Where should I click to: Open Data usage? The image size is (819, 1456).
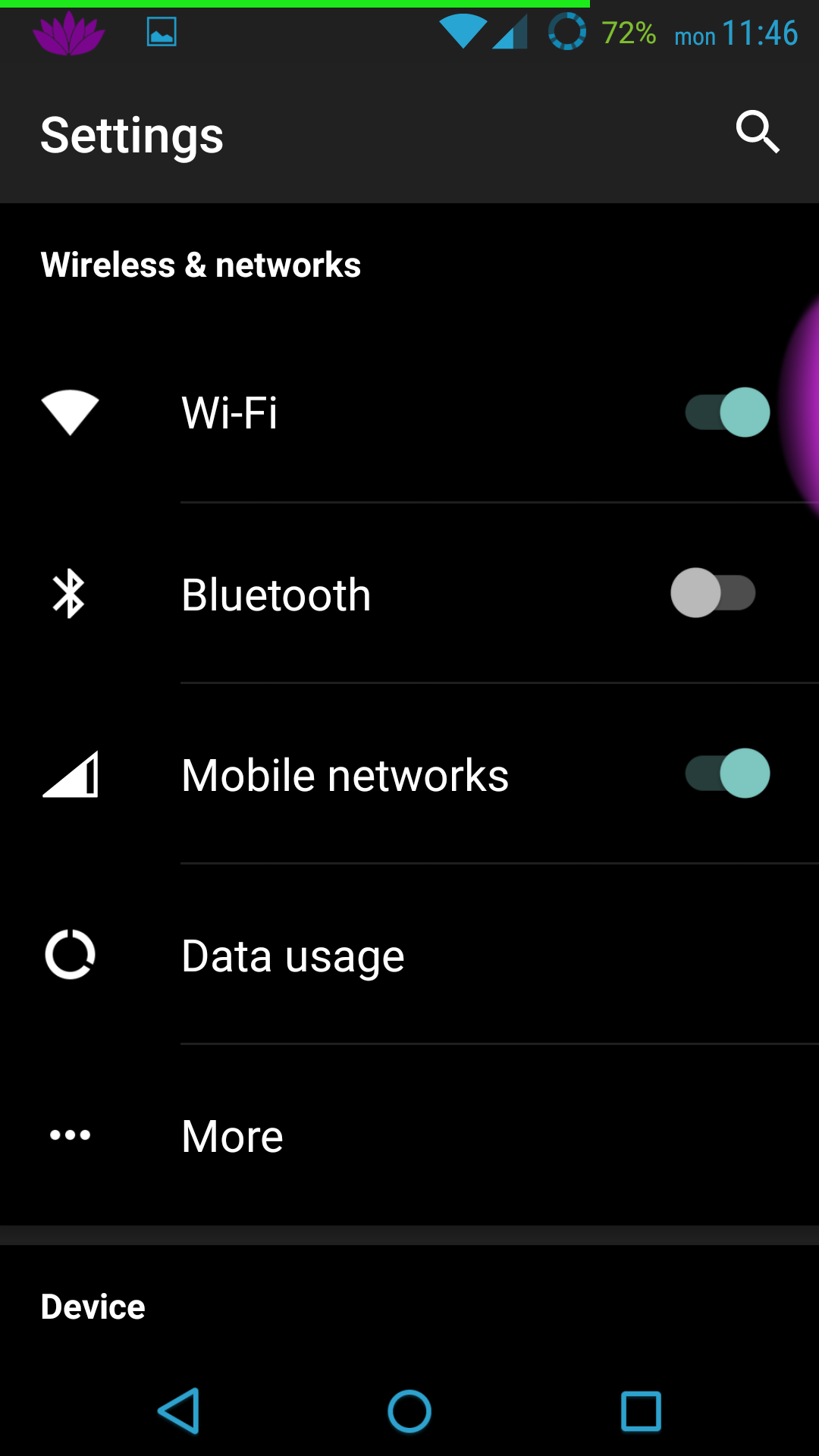point(293,955)
